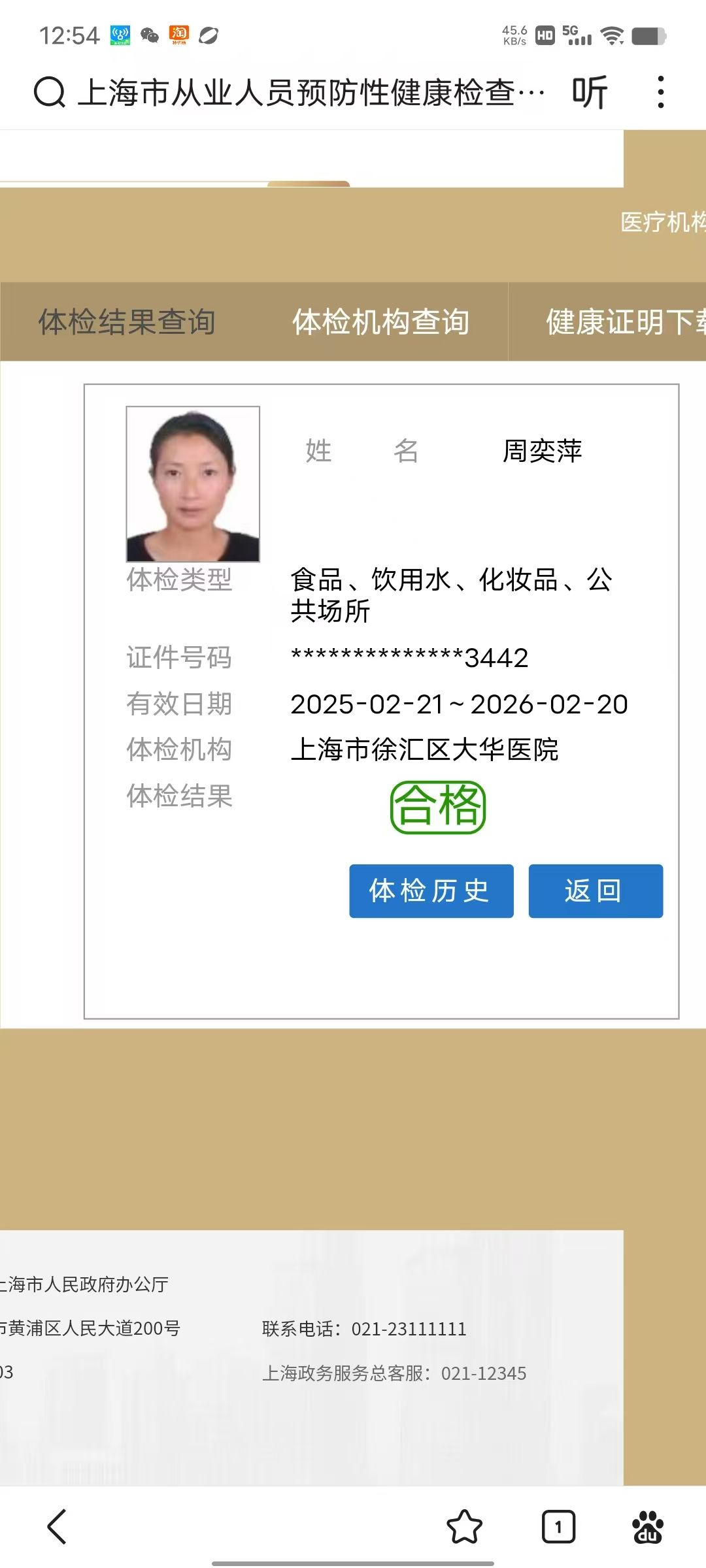706x1568 pixels.
Task: Open the 医疗机构 link
Action: [662, 222]
